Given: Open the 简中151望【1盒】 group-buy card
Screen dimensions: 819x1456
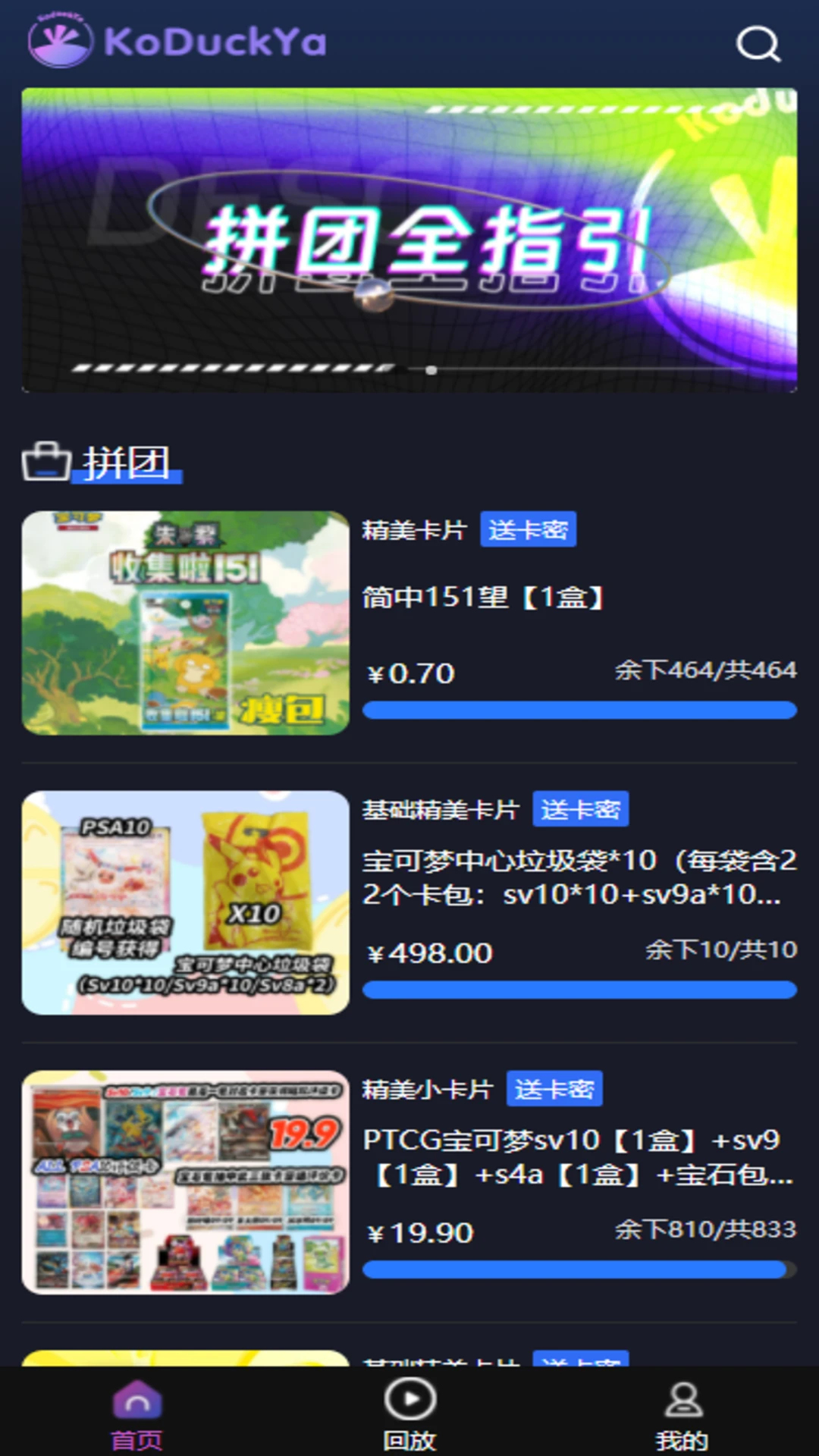Looking at the screenshot, I should coord(409,623).
